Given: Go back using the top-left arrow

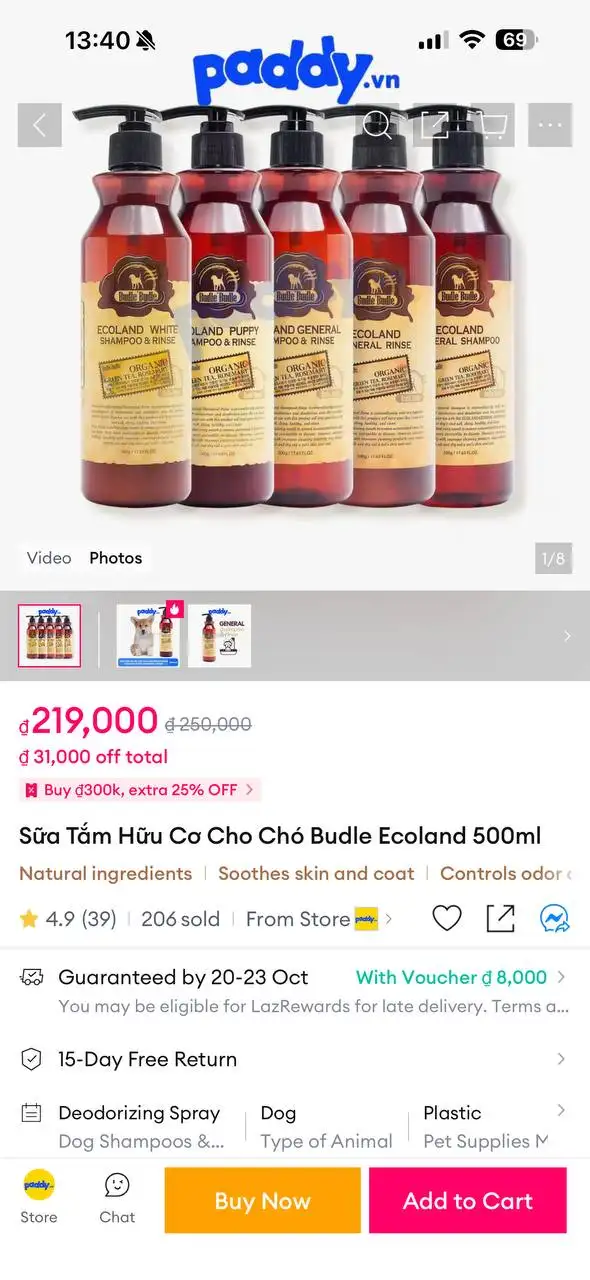Looking at the screenshot, I should (x=40, y=125).
